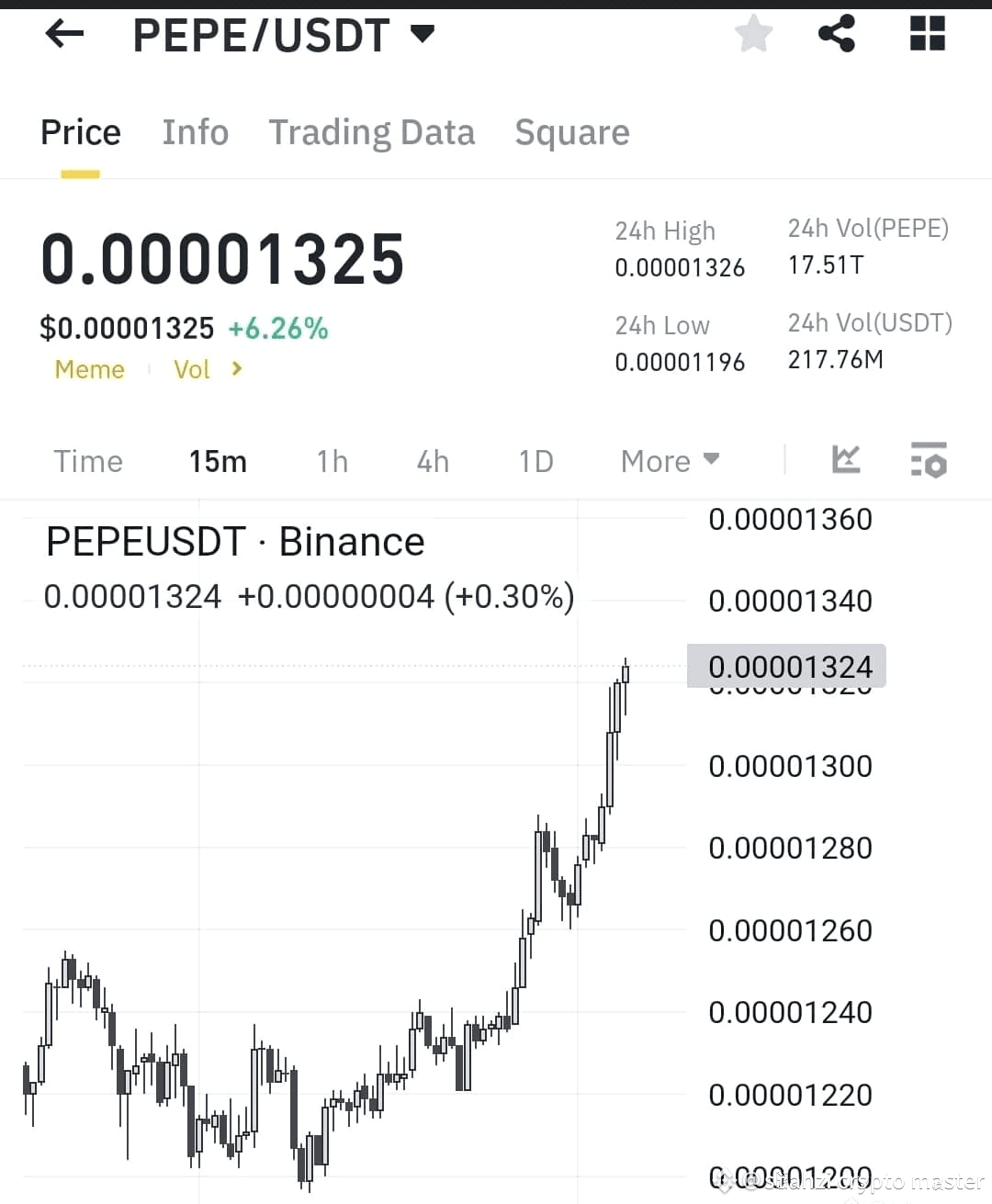Select the highlighted 0.00001324 price label
This screenshot has width=992, height=1204.
(790, 667)
